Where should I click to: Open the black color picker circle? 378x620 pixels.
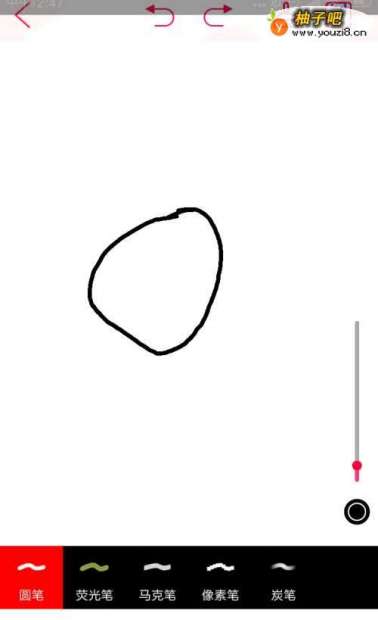[357, 512]
